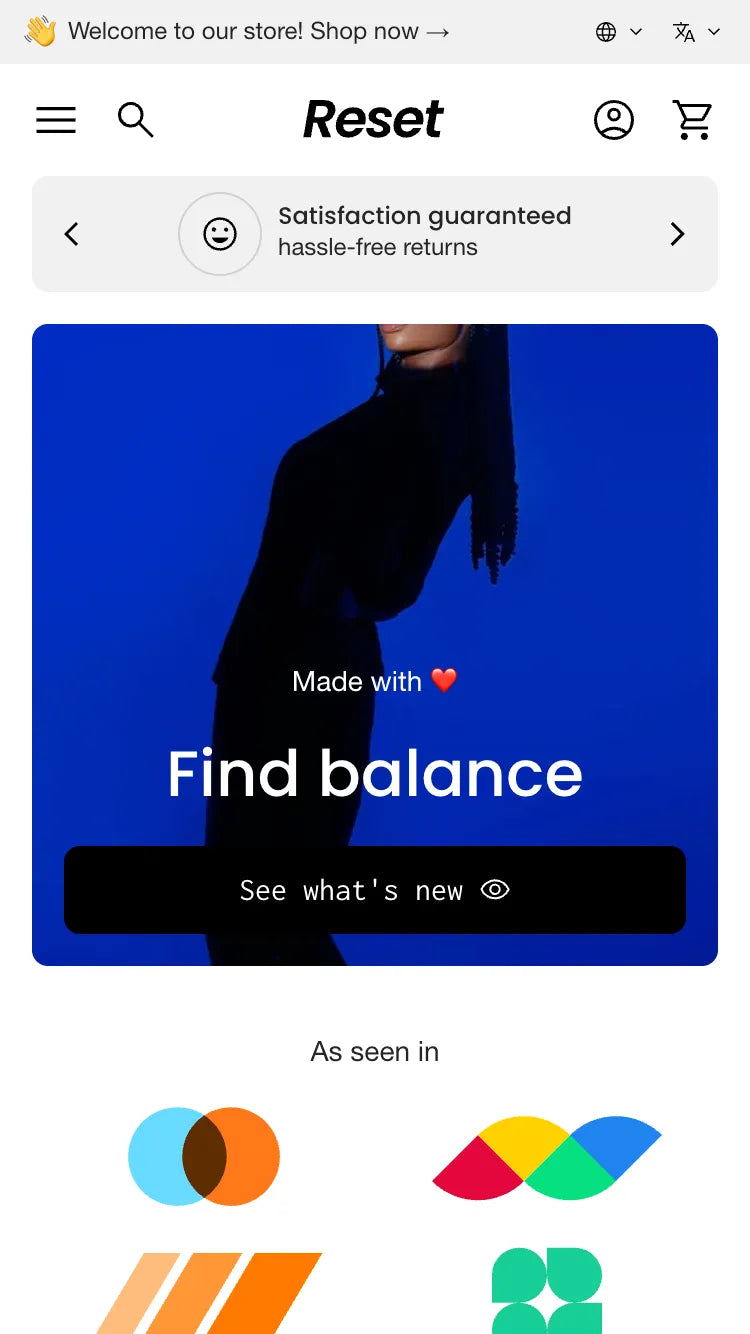750x1334 pixels.
Task: Expand the language translation selector
Action: [697, 32]
